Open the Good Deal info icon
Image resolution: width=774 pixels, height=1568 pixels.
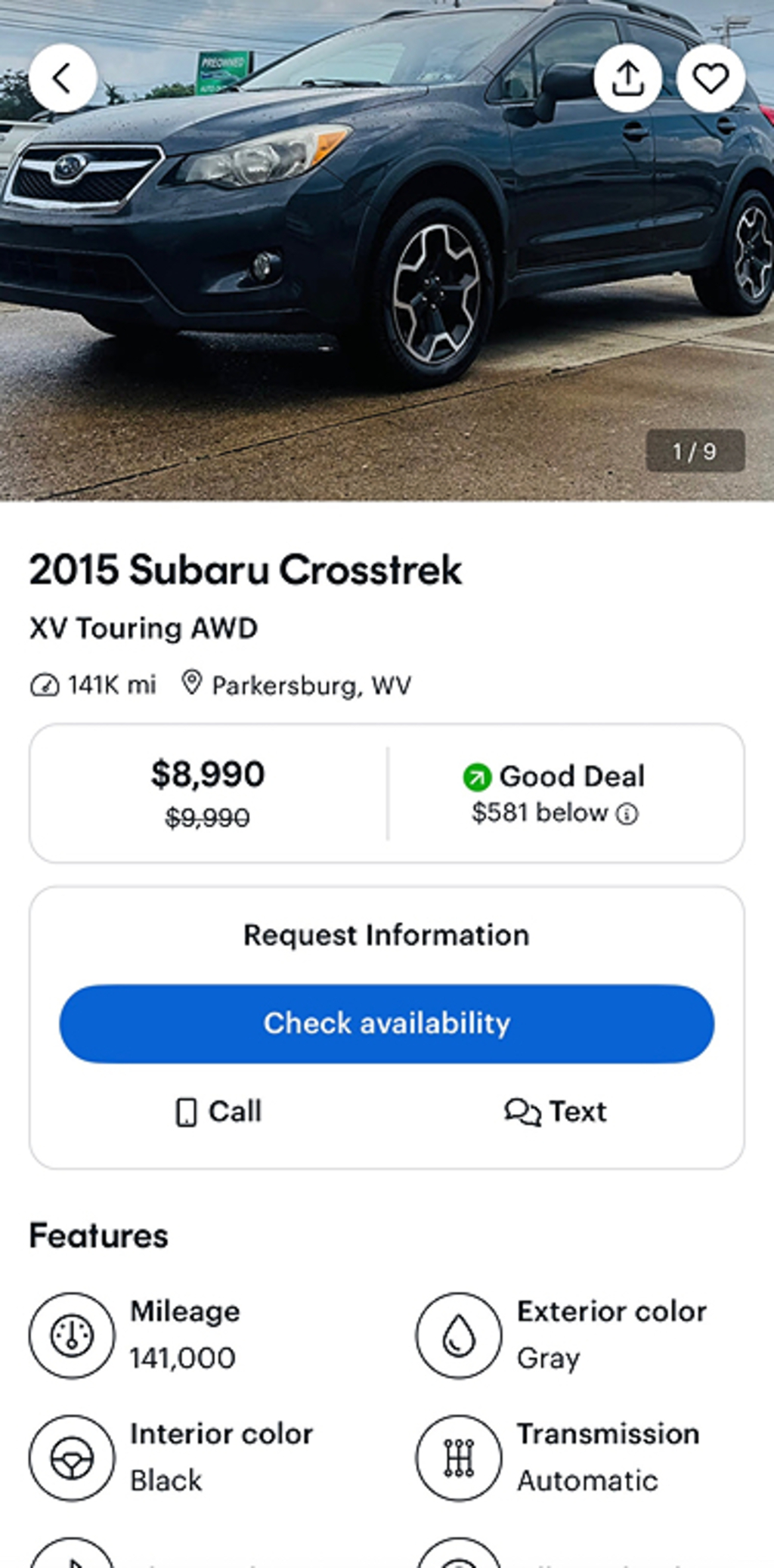(x=627, y=814)
